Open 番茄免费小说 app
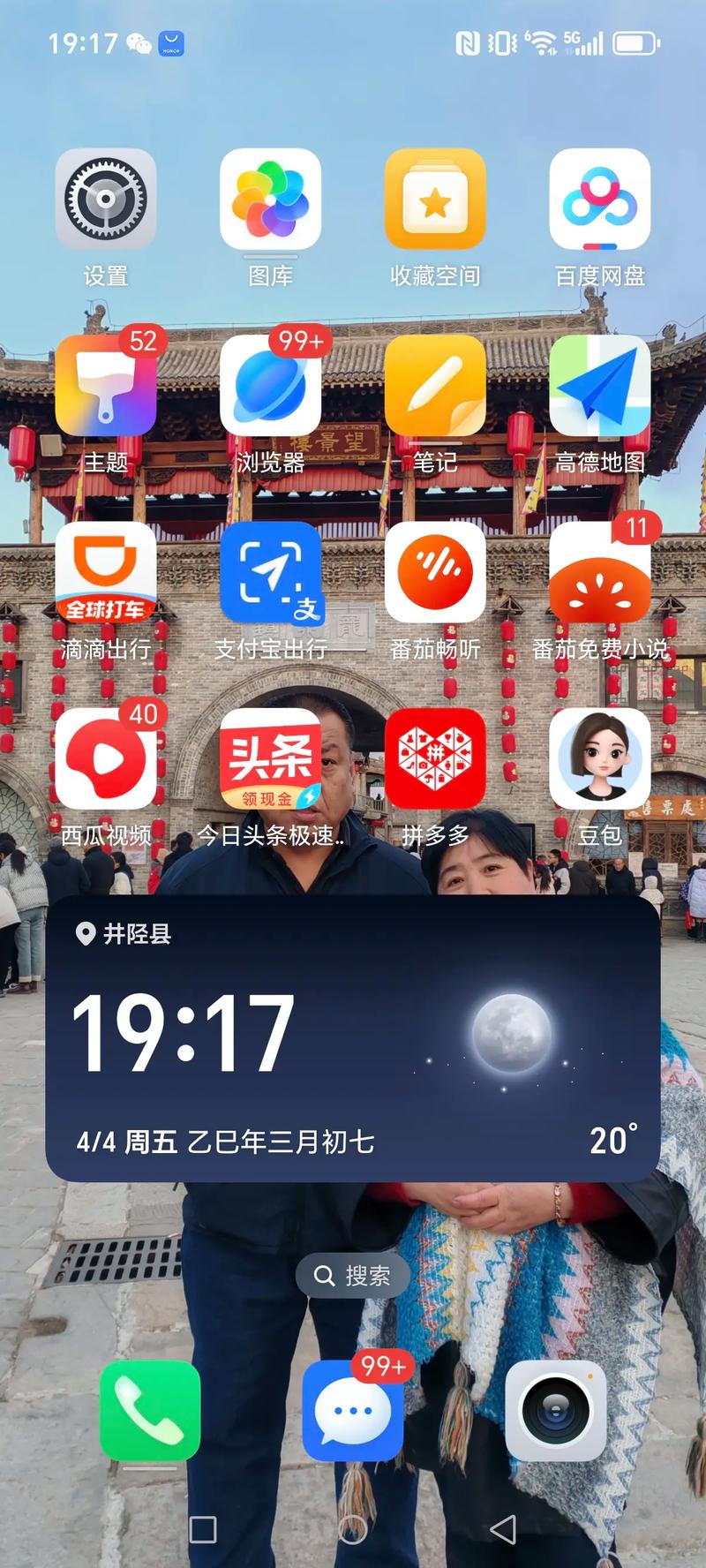The image size is (706, 1568). [x=600, y=572]
